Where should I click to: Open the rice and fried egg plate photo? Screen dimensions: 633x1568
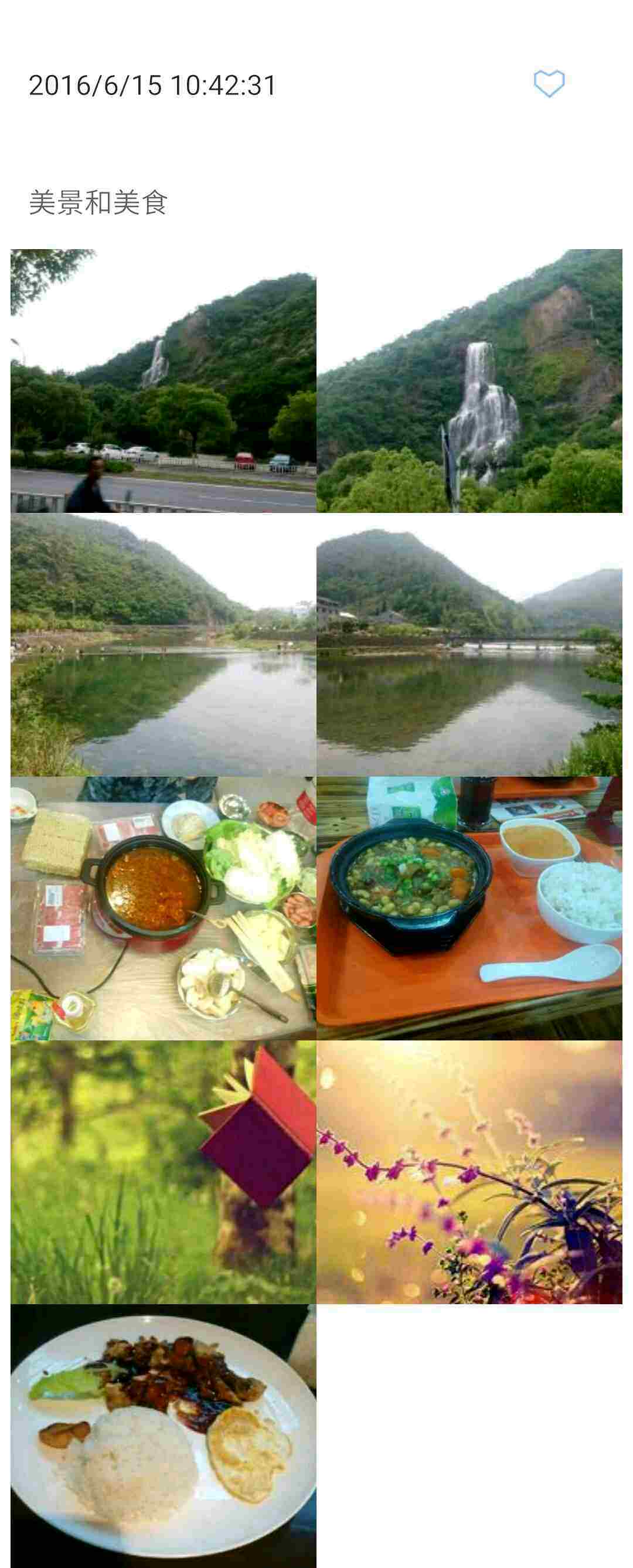pos(163,1436)
